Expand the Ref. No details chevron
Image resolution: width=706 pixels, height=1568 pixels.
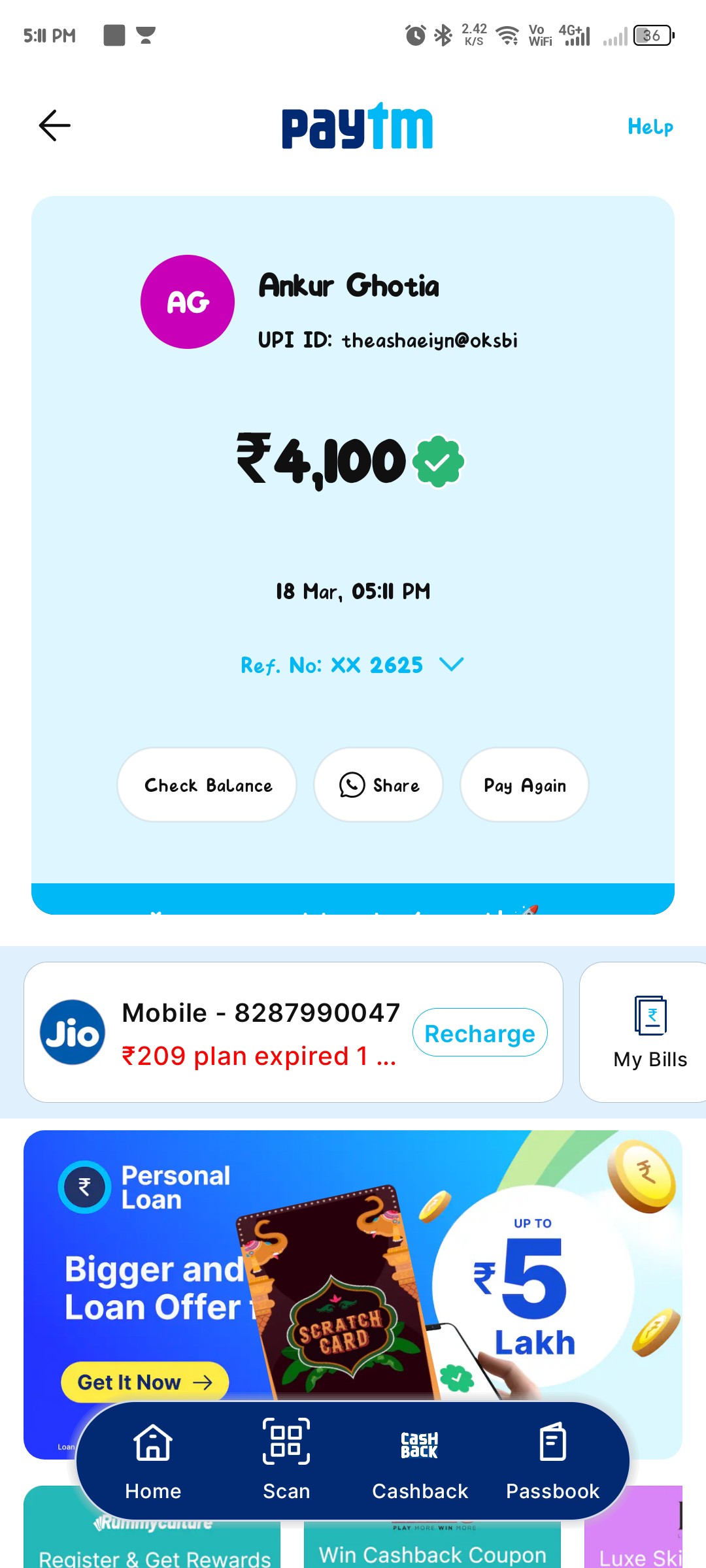[x=452, y=664]
